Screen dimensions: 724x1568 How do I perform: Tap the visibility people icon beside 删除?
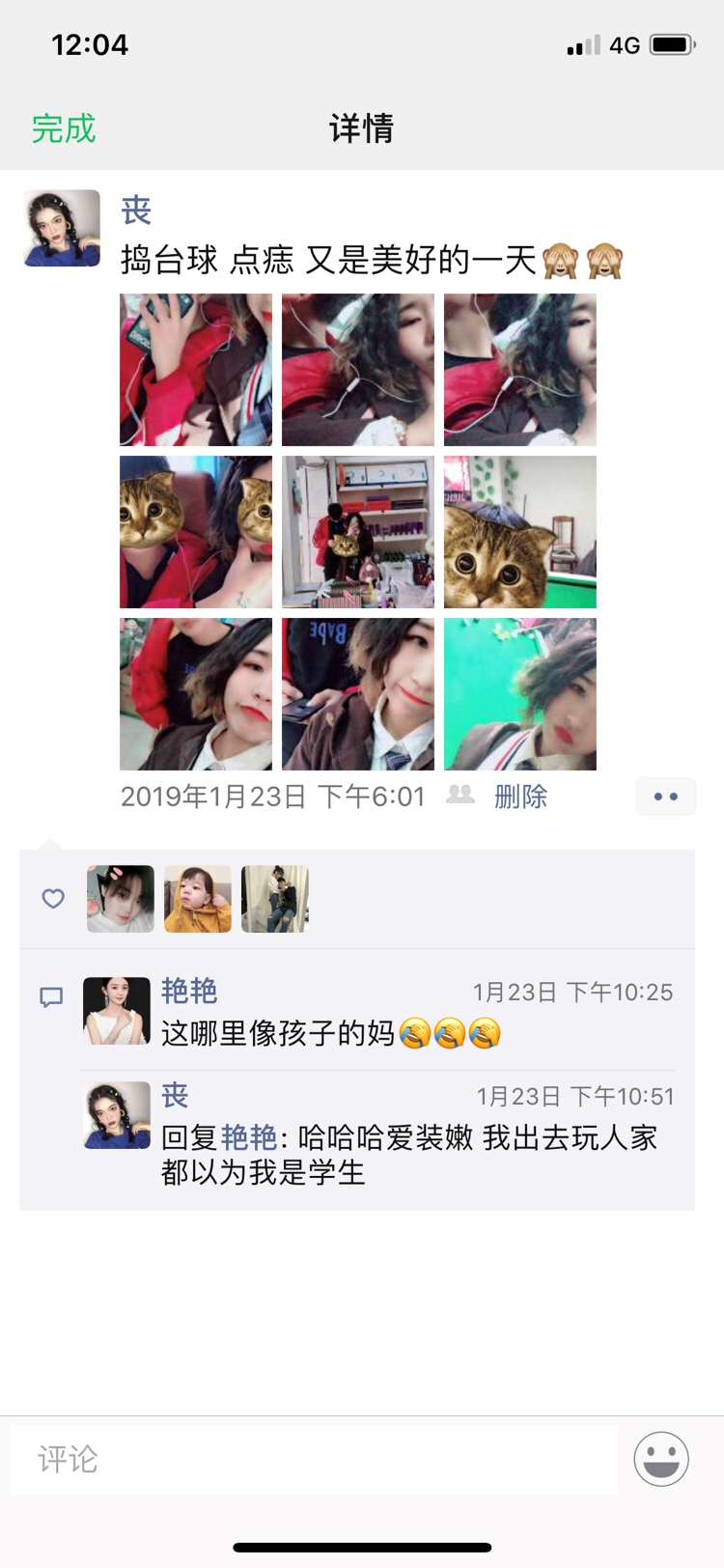(460, 796)
